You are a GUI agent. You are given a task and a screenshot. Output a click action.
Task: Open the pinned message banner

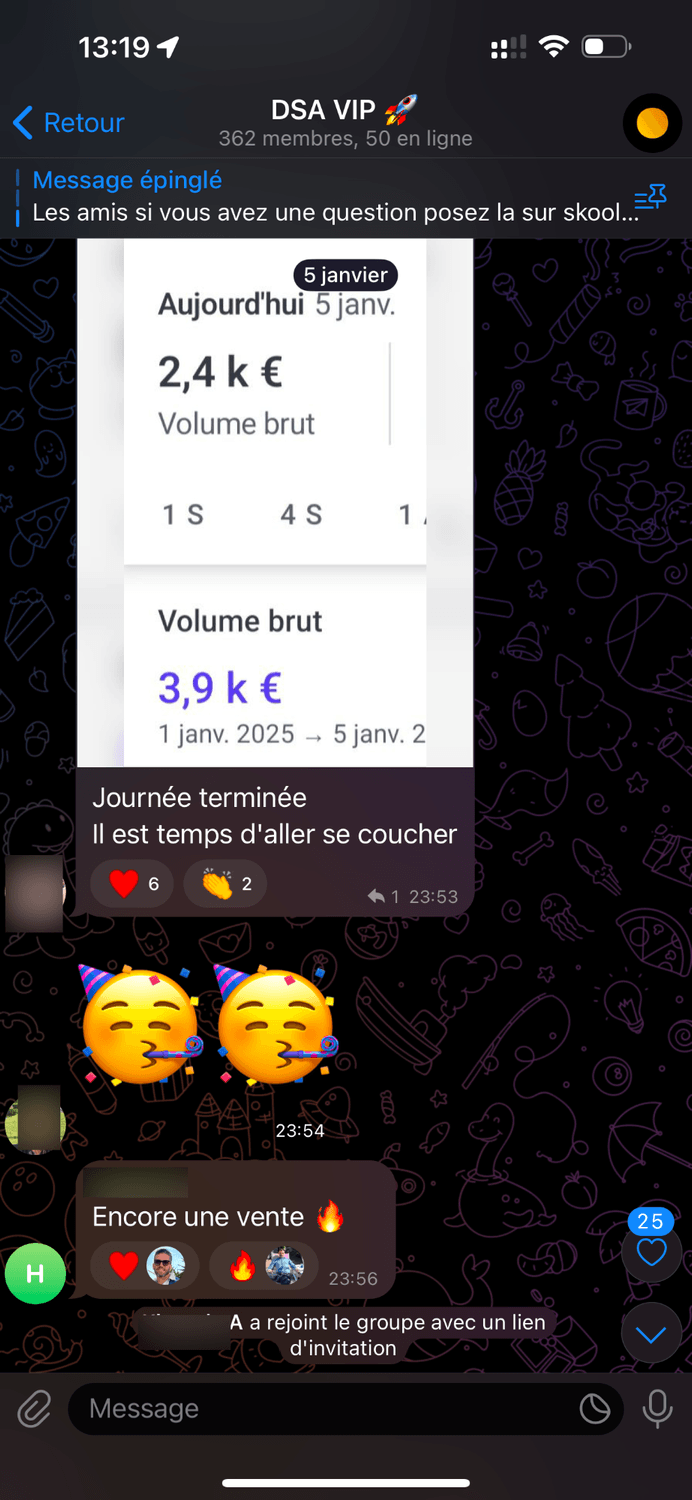(x=320, y=197)
